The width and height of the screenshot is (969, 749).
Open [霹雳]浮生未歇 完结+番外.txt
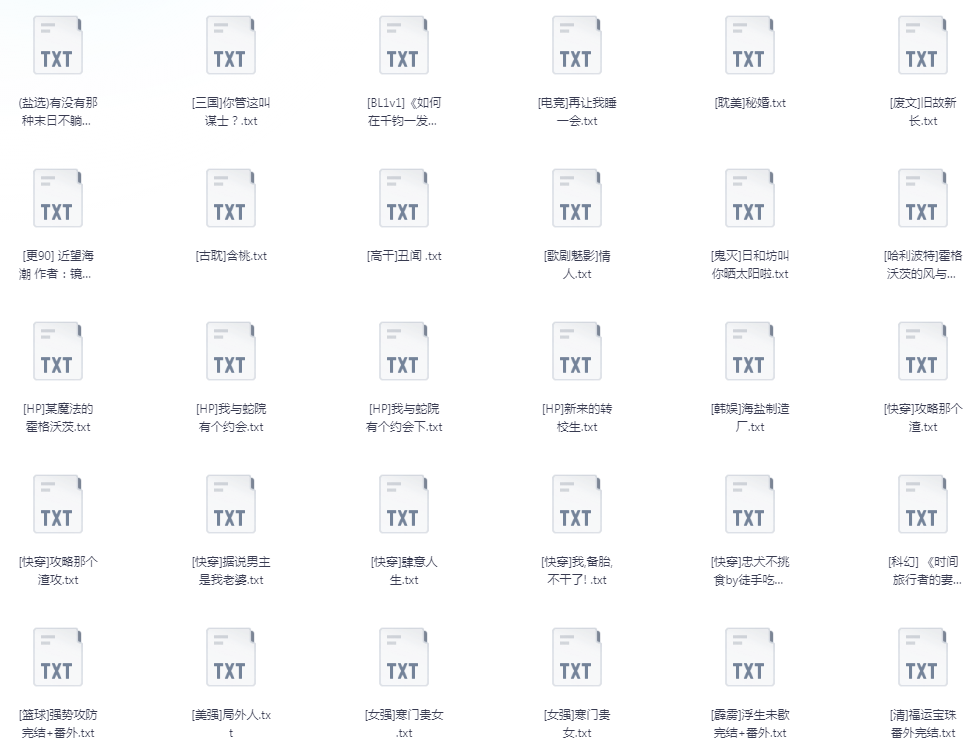pyautogui.click(x=748, y=658)
